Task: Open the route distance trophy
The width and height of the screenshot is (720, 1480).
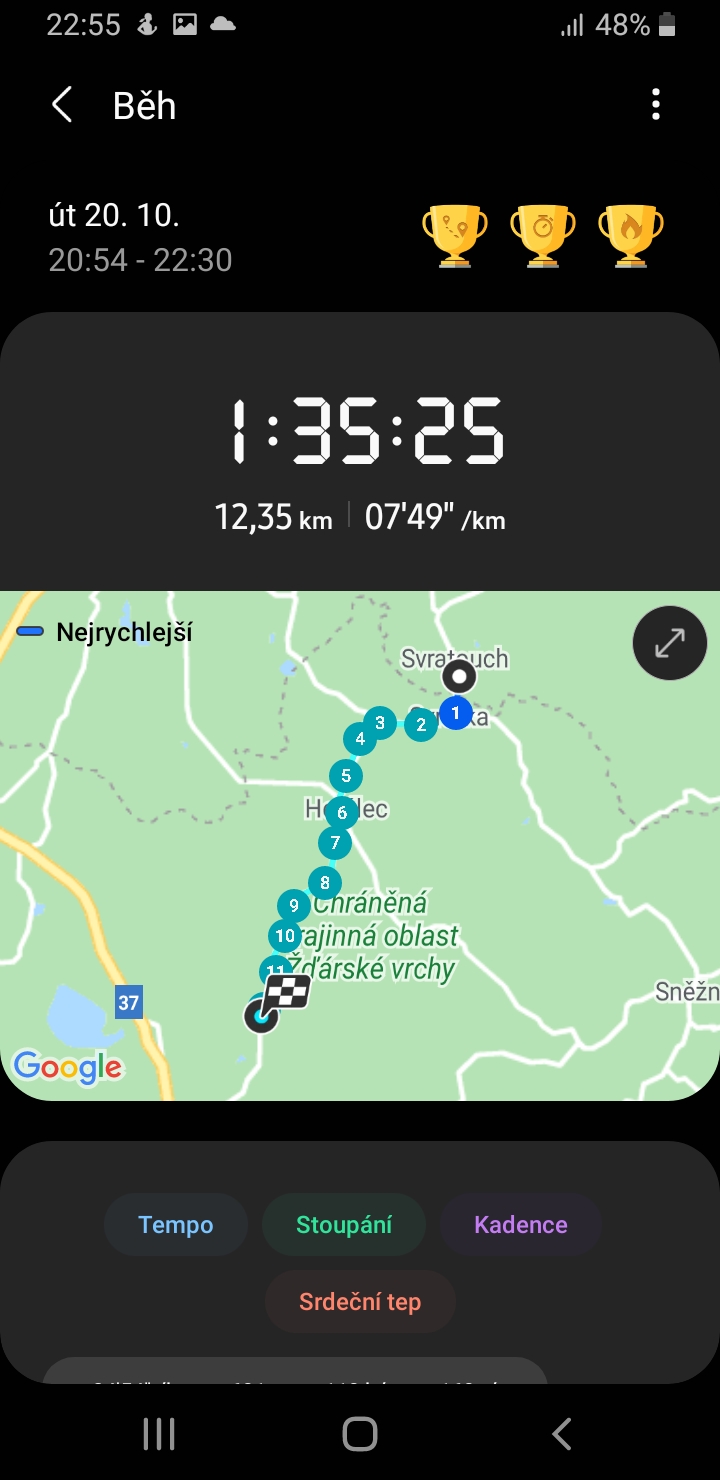Action: (455, 236)
